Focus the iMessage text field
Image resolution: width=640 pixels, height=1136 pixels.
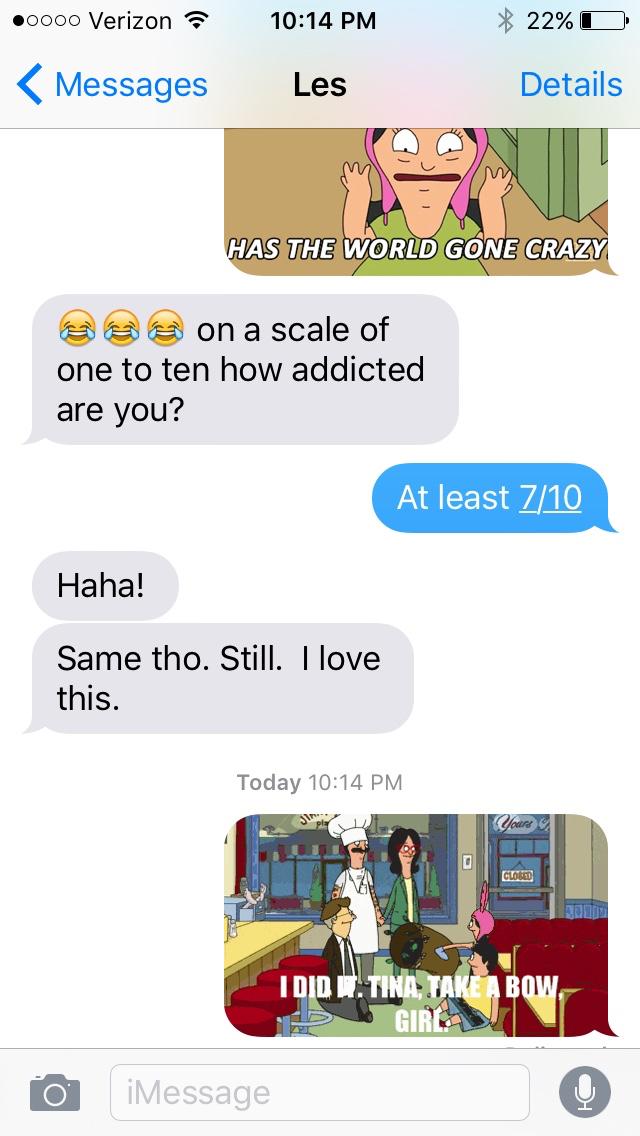click(x=319, y=1092)
